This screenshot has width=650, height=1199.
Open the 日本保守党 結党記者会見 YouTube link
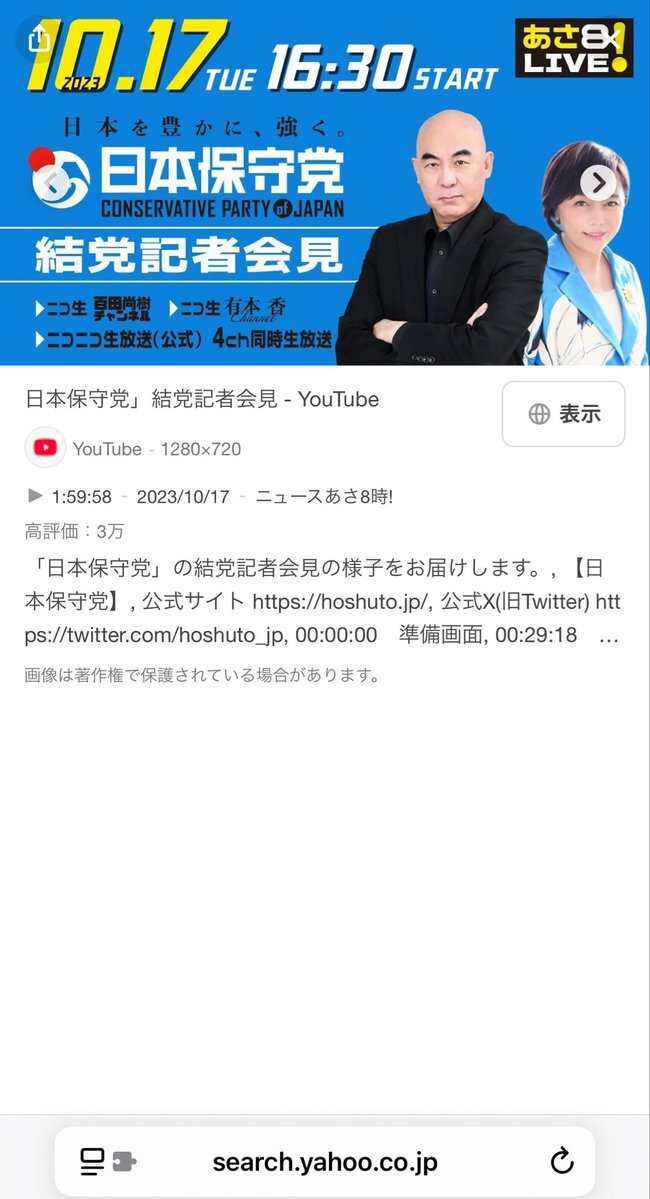pos(202,399)
